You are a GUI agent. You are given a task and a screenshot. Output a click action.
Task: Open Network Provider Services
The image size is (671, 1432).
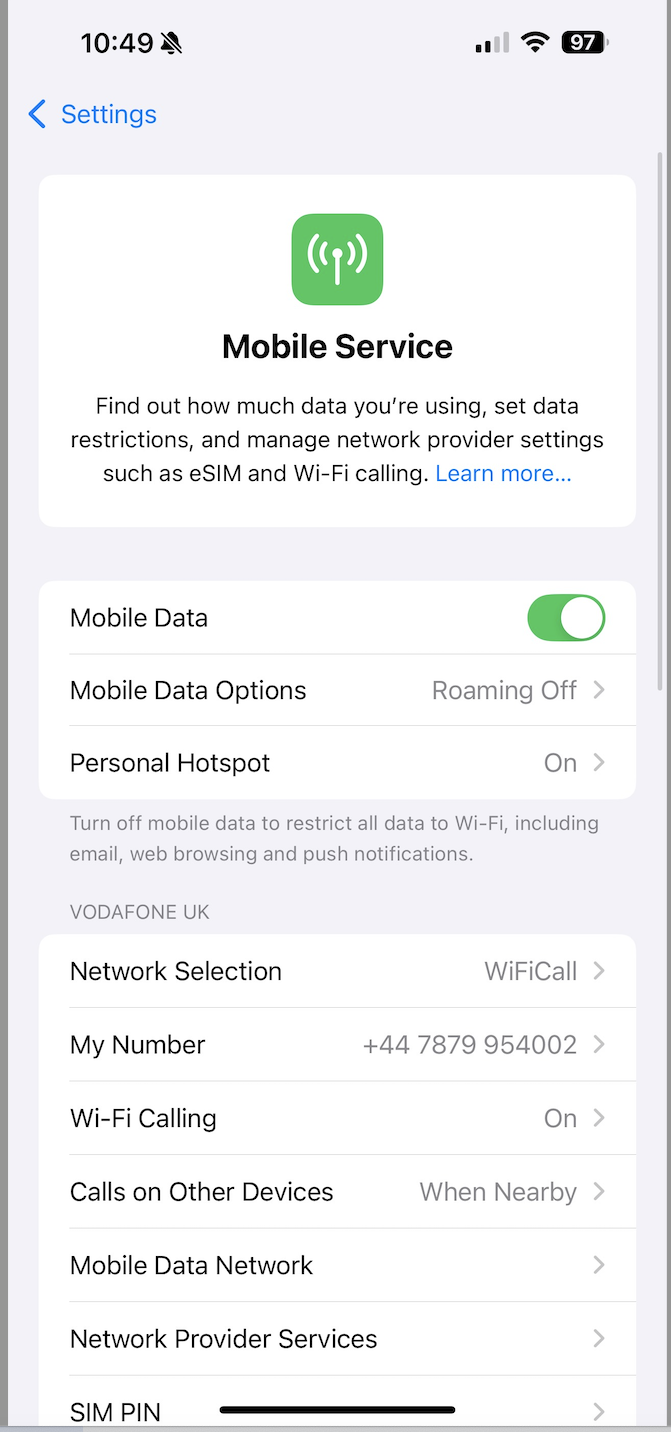[337, 1339]
